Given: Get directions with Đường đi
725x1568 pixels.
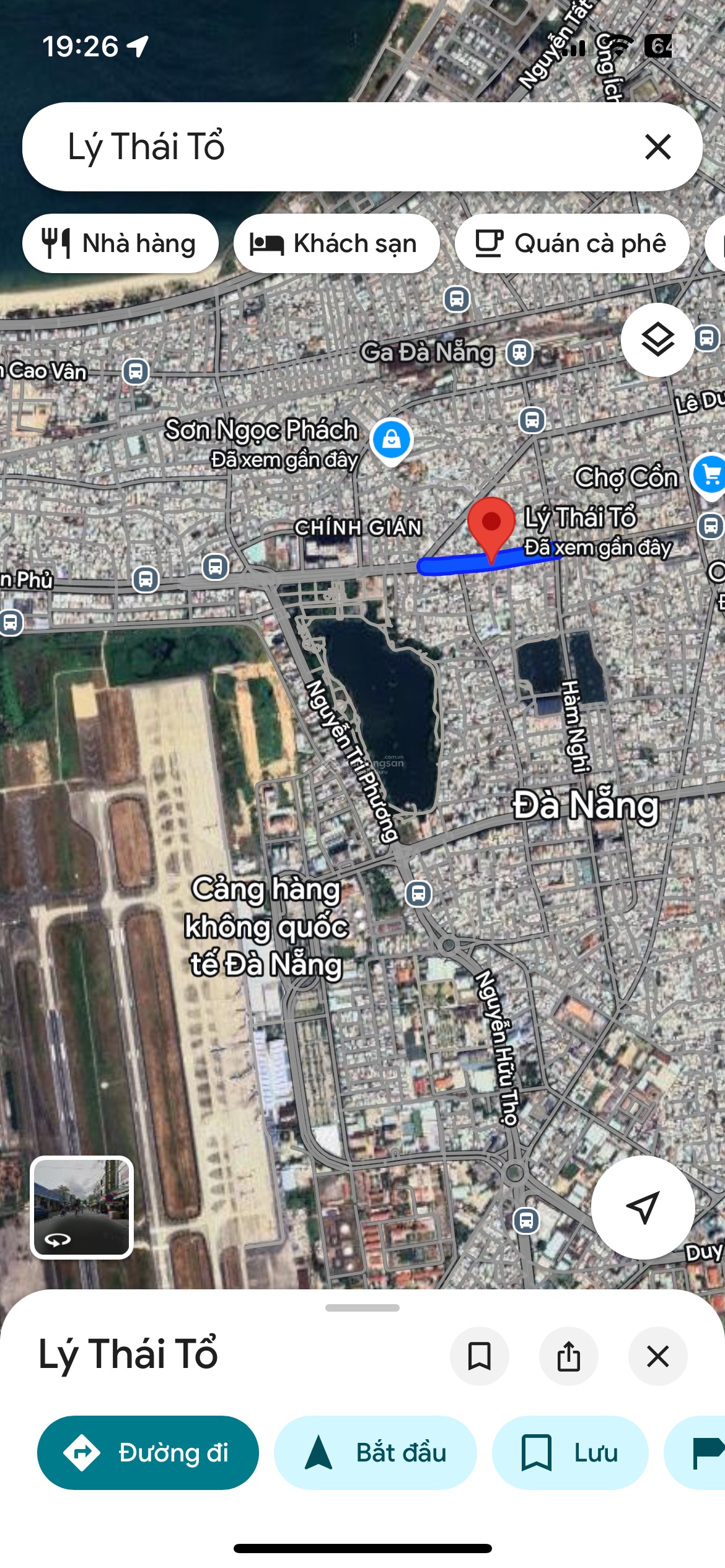Looking at the screenshot, I should click(147, 1452).
